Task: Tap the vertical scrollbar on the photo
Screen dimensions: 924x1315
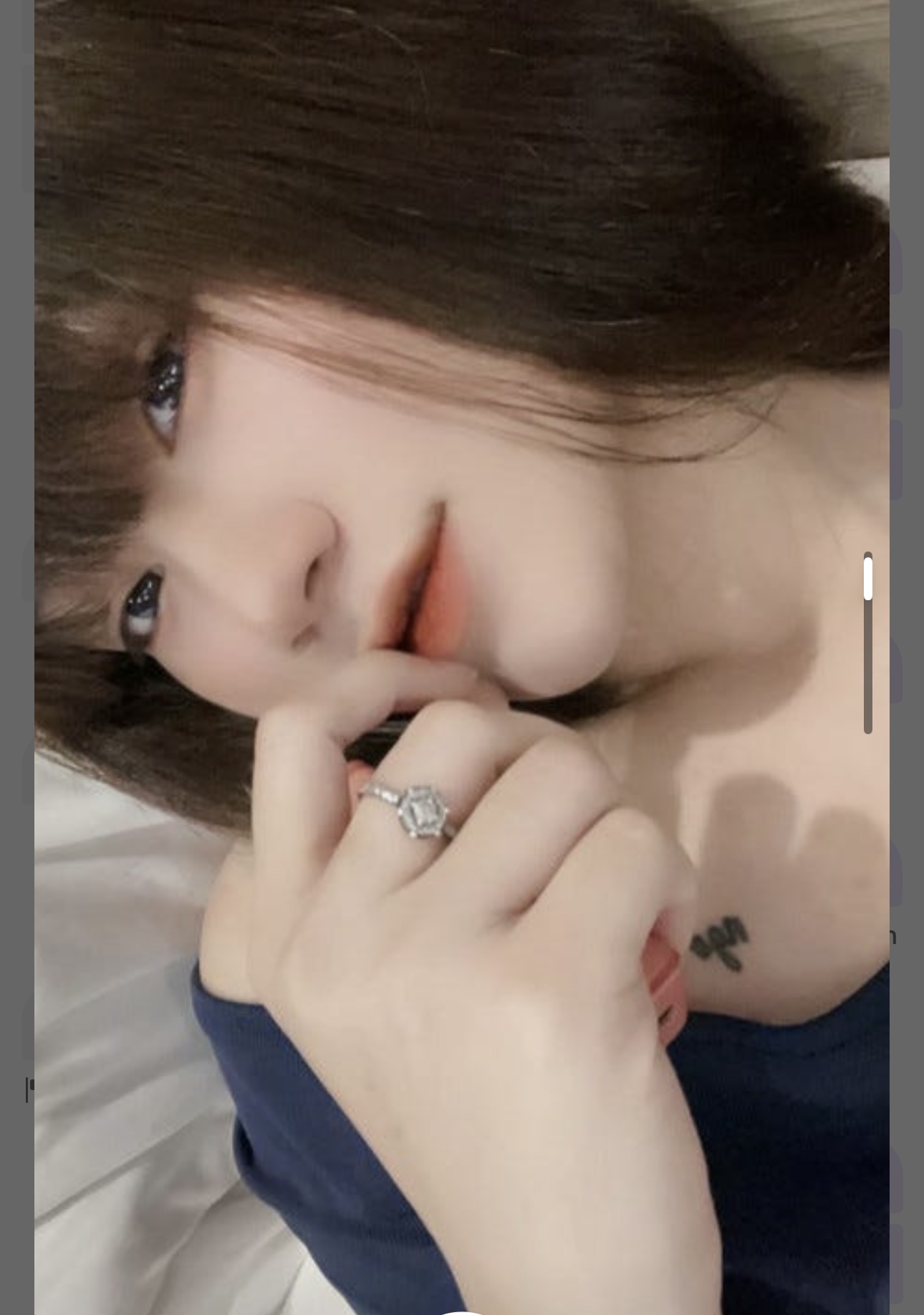Action: (x=867, y=642)
